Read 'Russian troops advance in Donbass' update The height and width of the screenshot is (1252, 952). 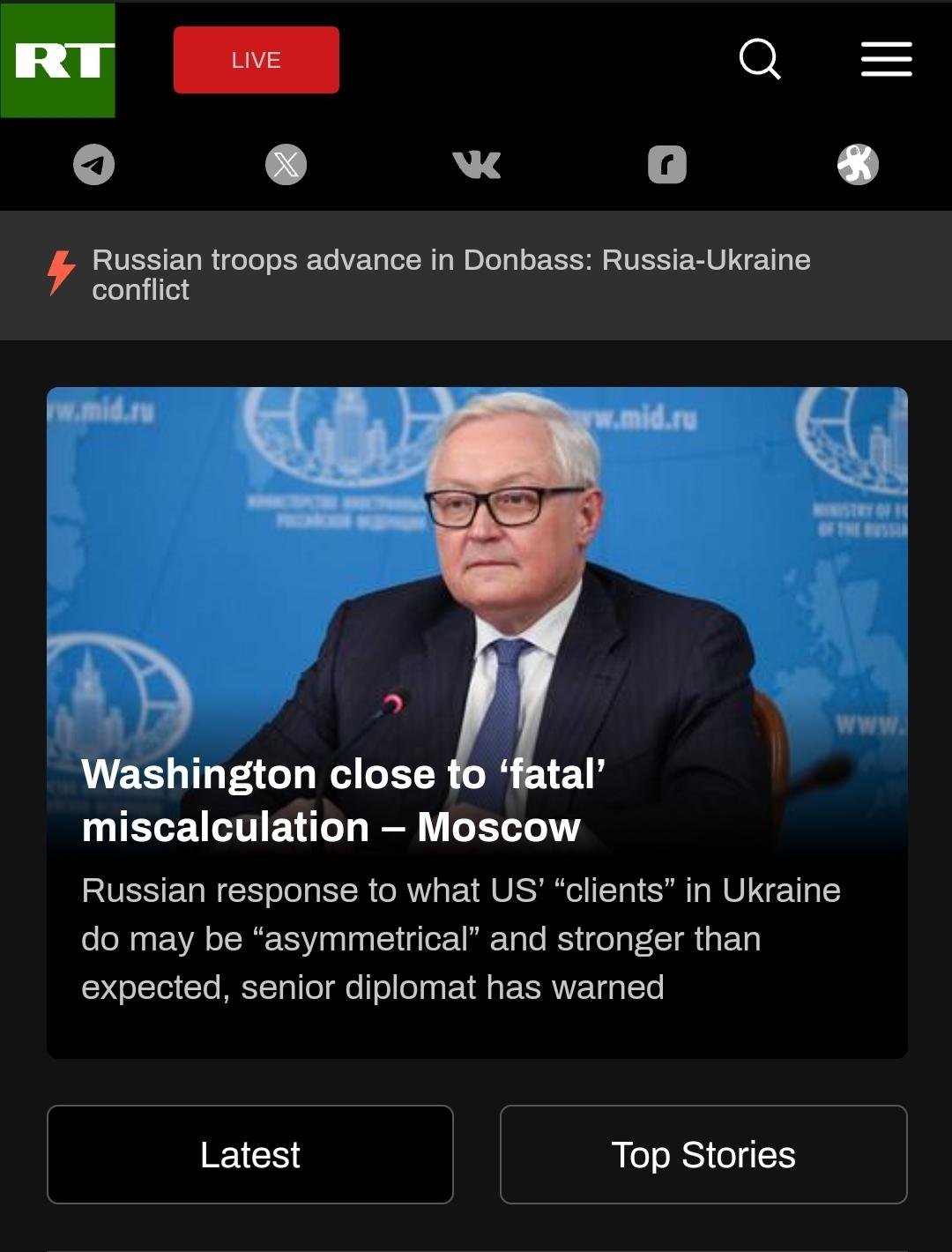tap(450, 274)
